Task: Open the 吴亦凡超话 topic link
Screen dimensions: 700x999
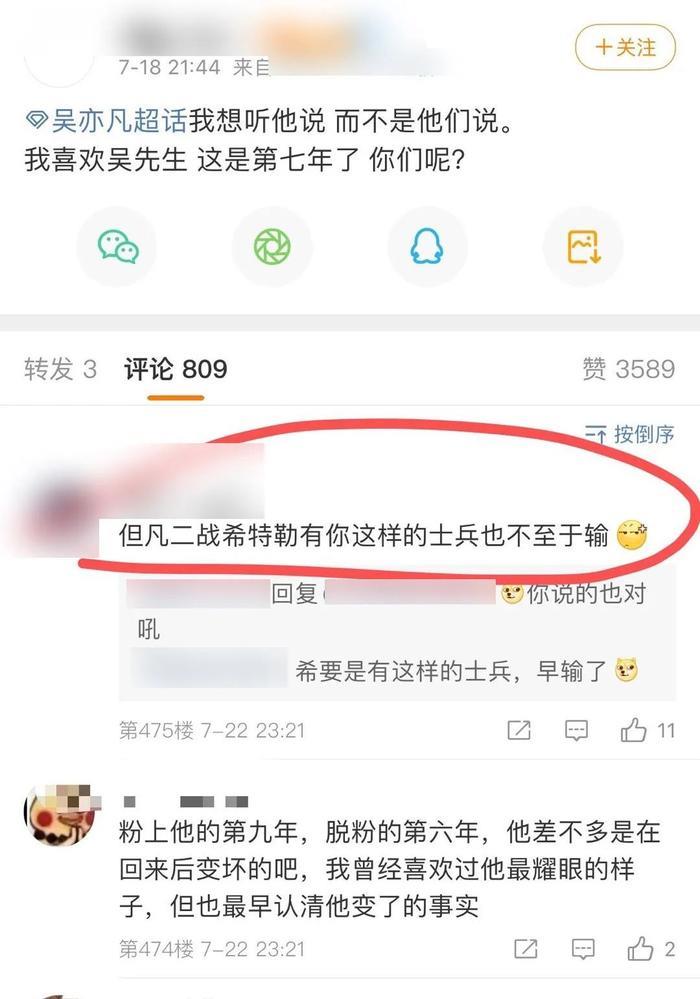Action: 106,122
